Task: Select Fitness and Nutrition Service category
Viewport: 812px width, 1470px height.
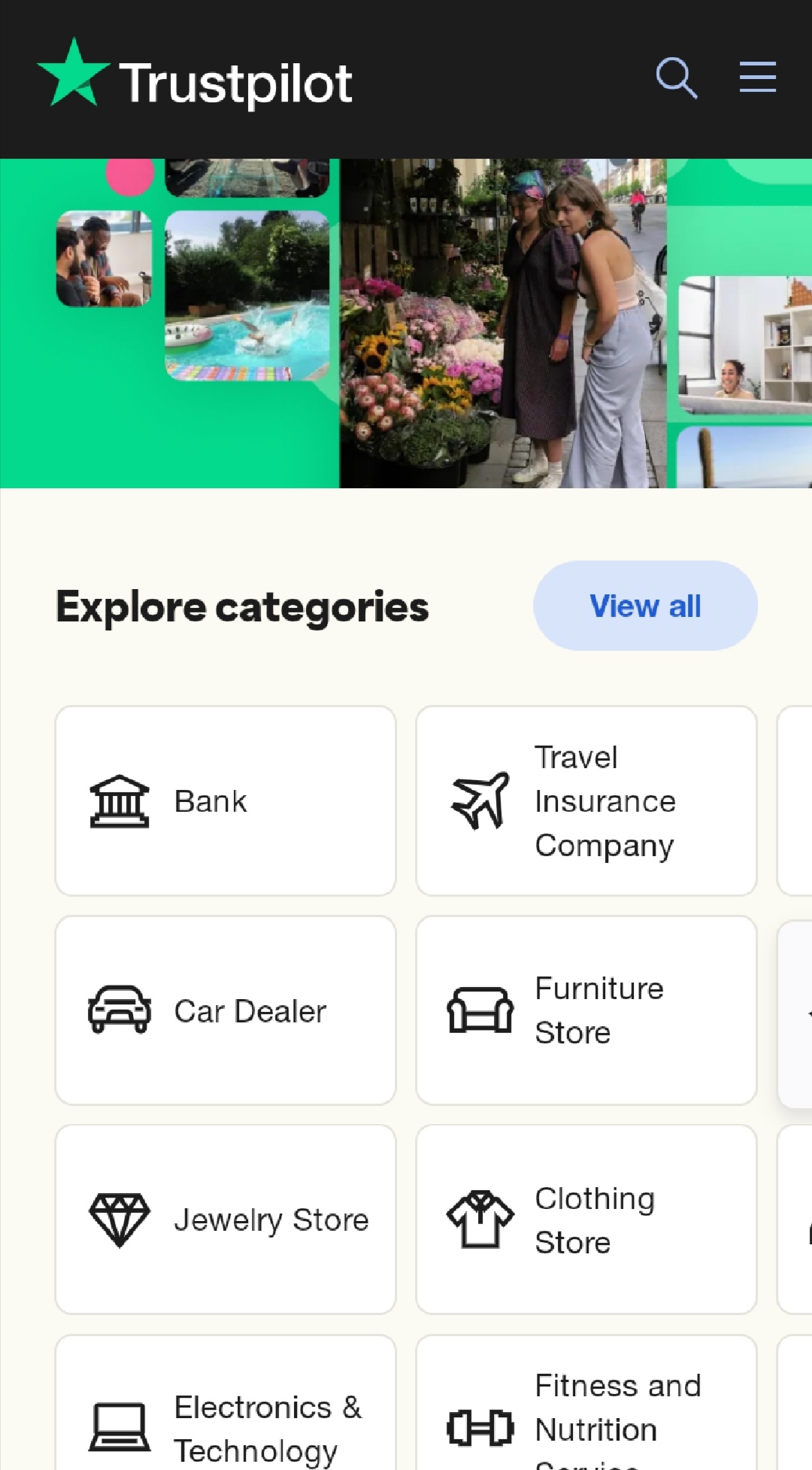Action: coord(586,1414)
